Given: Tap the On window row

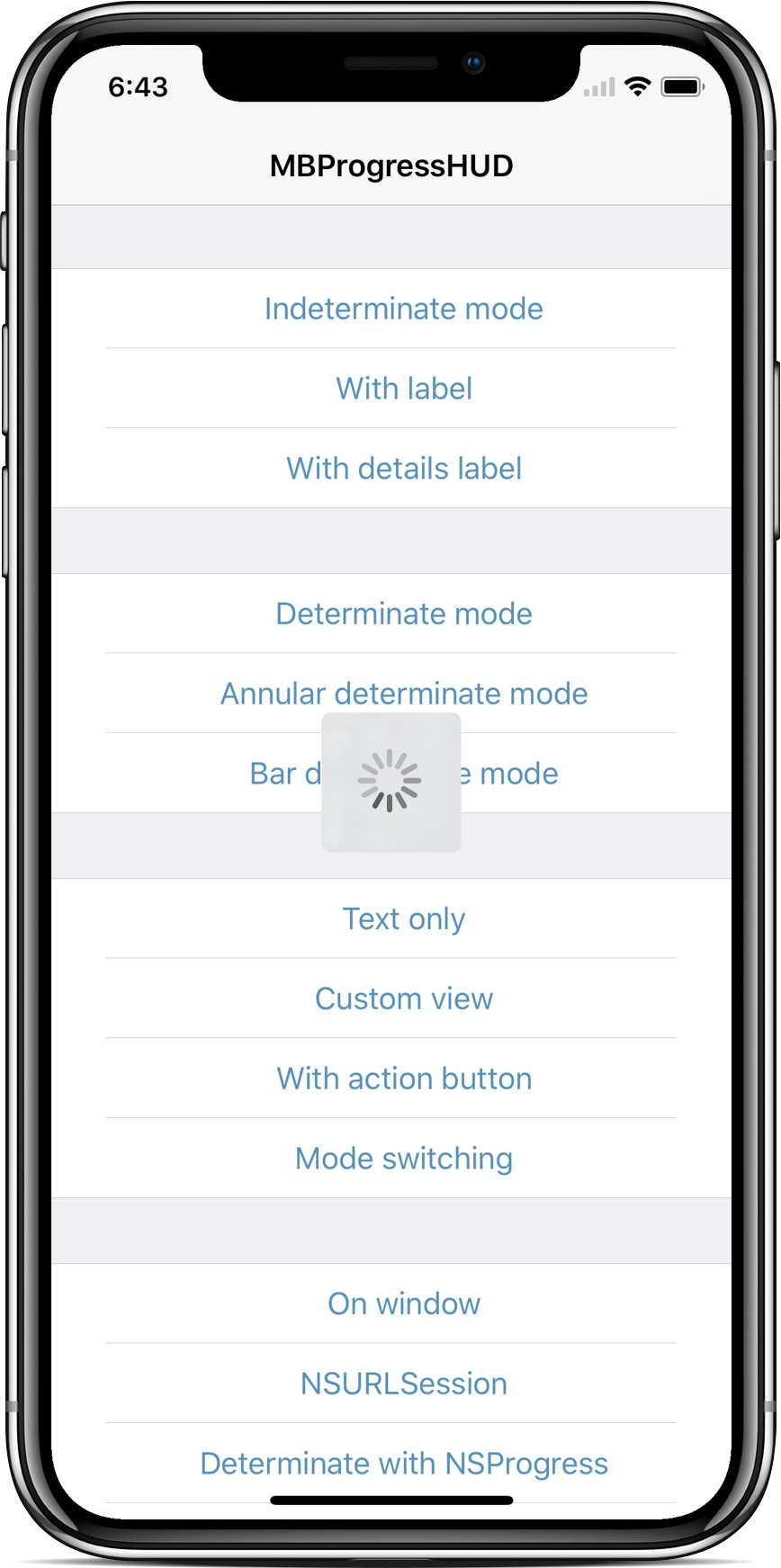Looking at the screenshot, I should [x=391, y=1304].
